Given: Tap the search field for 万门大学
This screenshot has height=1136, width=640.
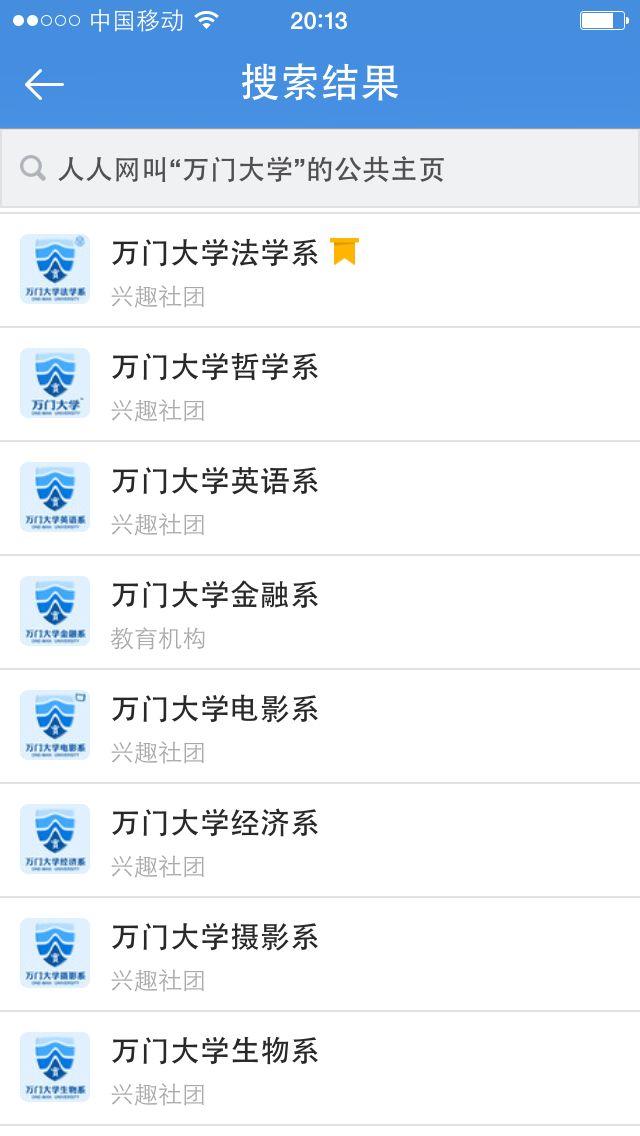Looking at the screenshot, I should [x=320, y=169].
